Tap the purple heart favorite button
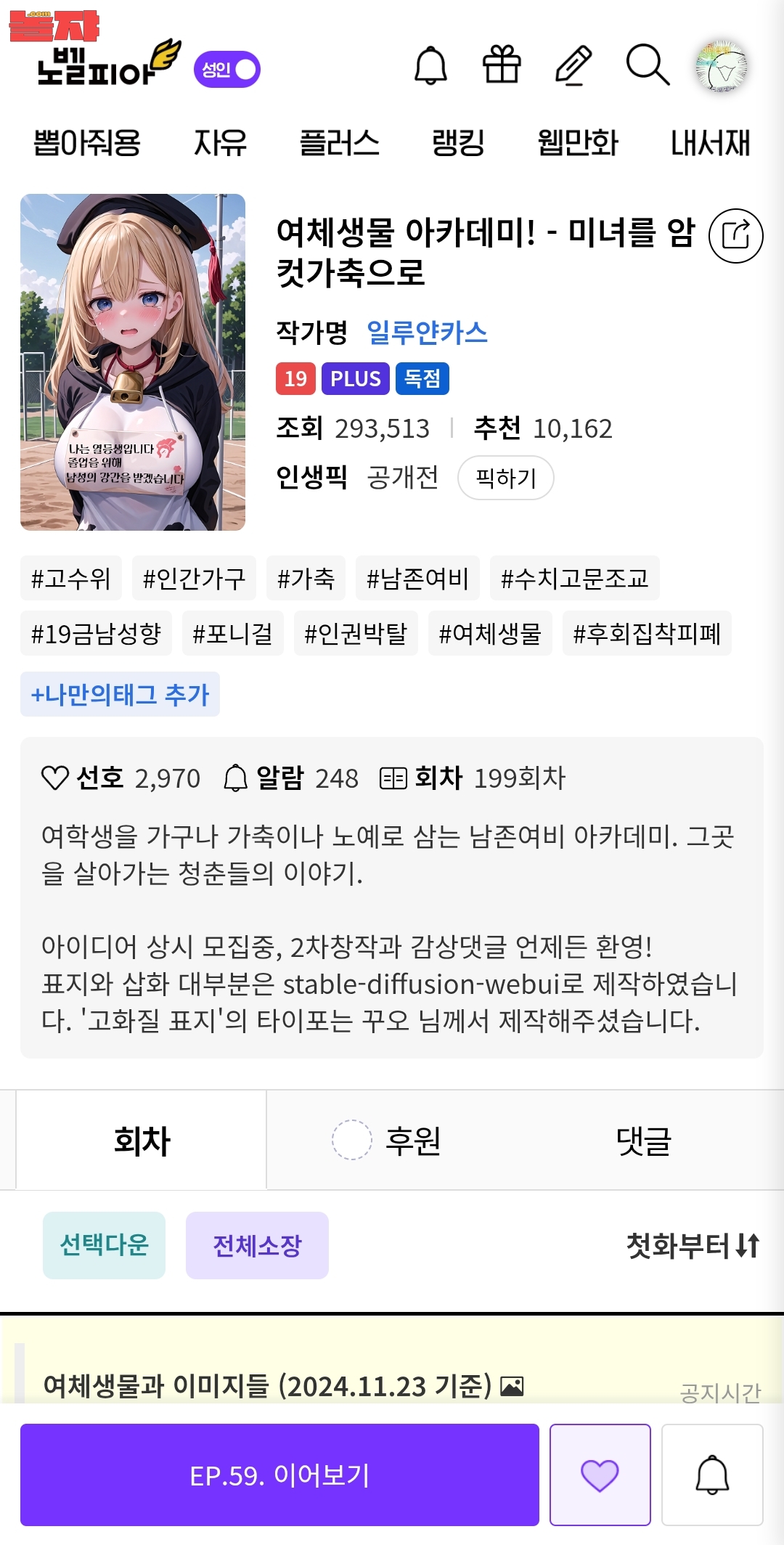The height and width of the screenshot is (1545, 784). [600, 1475]
